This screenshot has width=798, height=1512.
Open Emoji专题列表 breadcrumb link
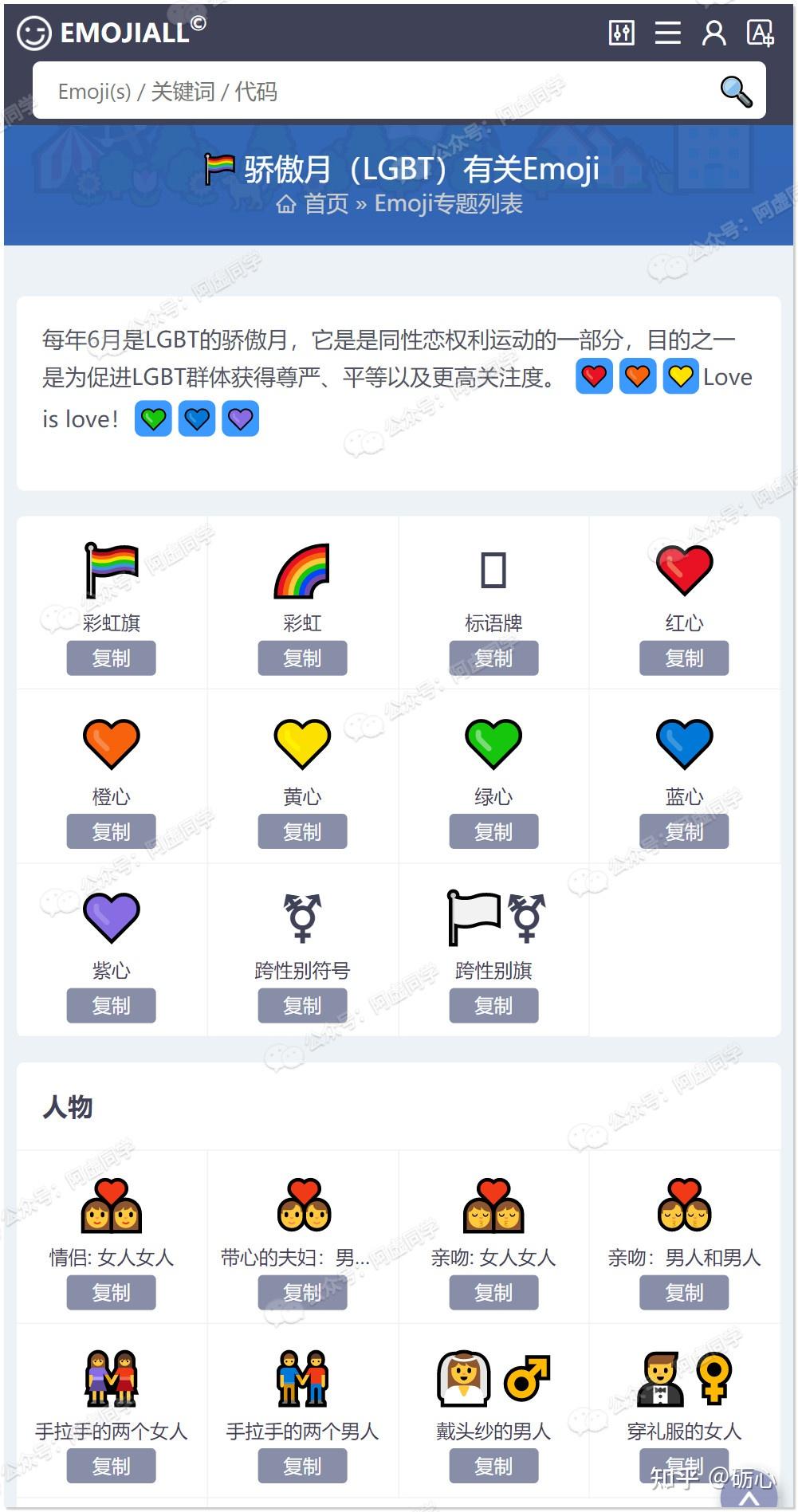click(448, 204)
